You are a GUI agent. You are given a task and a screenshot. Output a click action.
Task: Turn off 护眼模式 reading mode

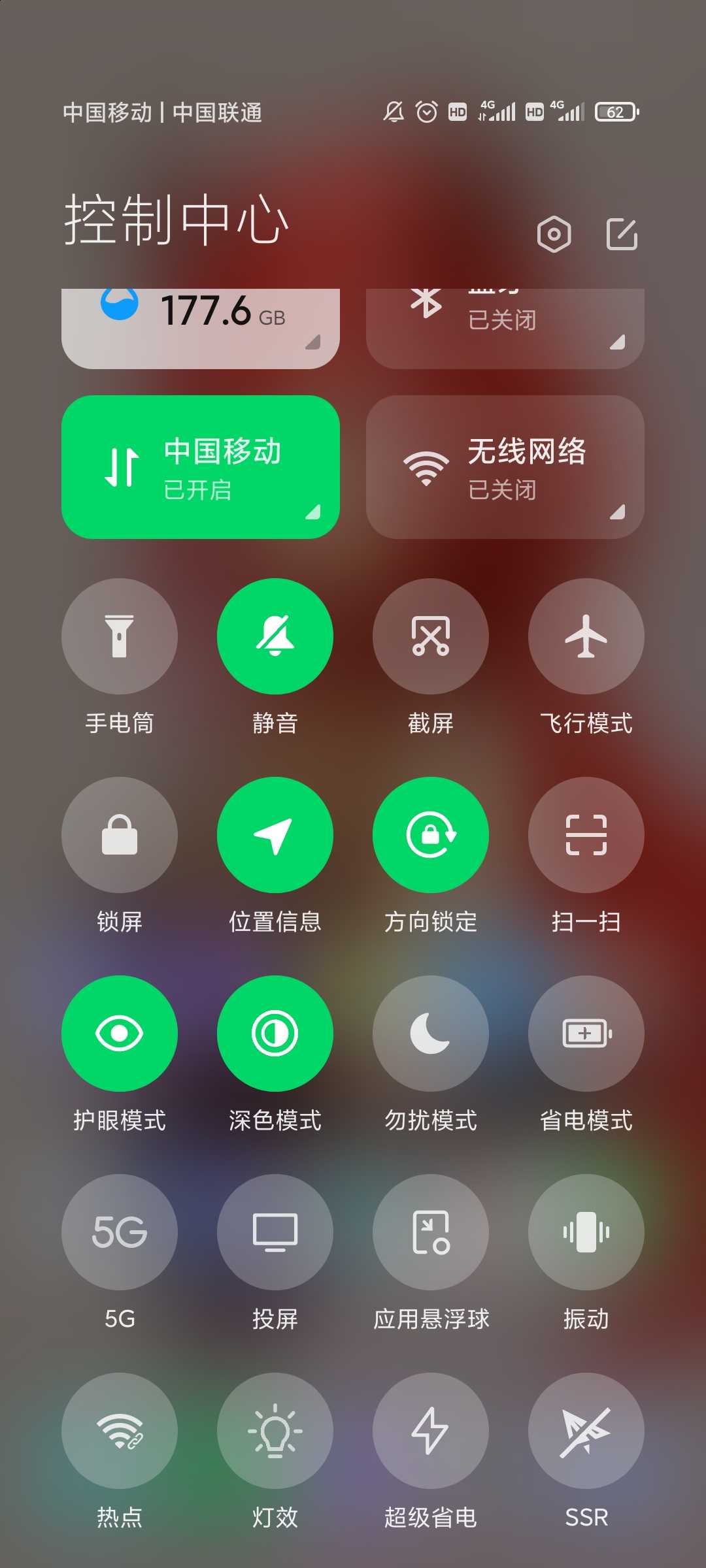[x=120, y=1034]
